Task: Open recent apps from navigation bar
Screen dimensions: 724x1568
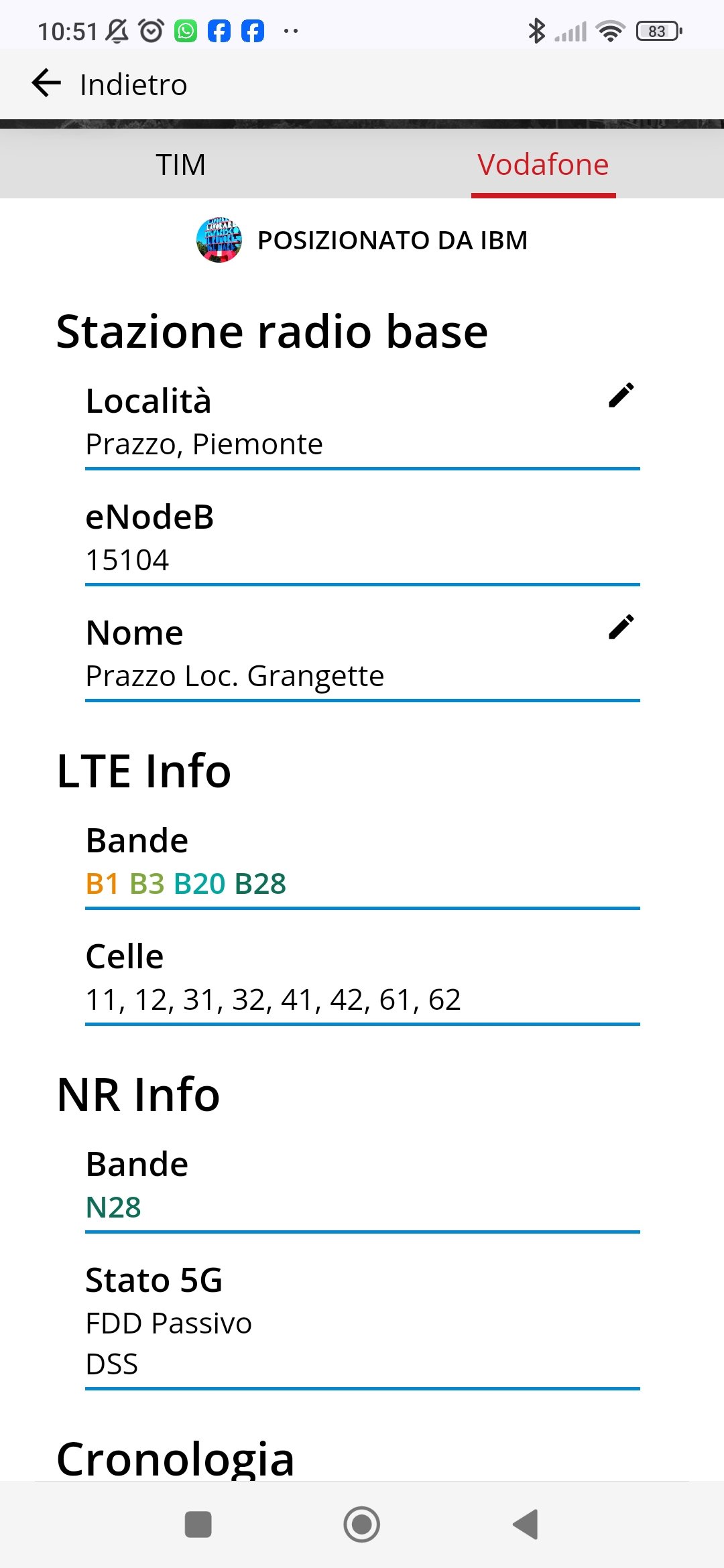Action: [x=198, y=1524]
